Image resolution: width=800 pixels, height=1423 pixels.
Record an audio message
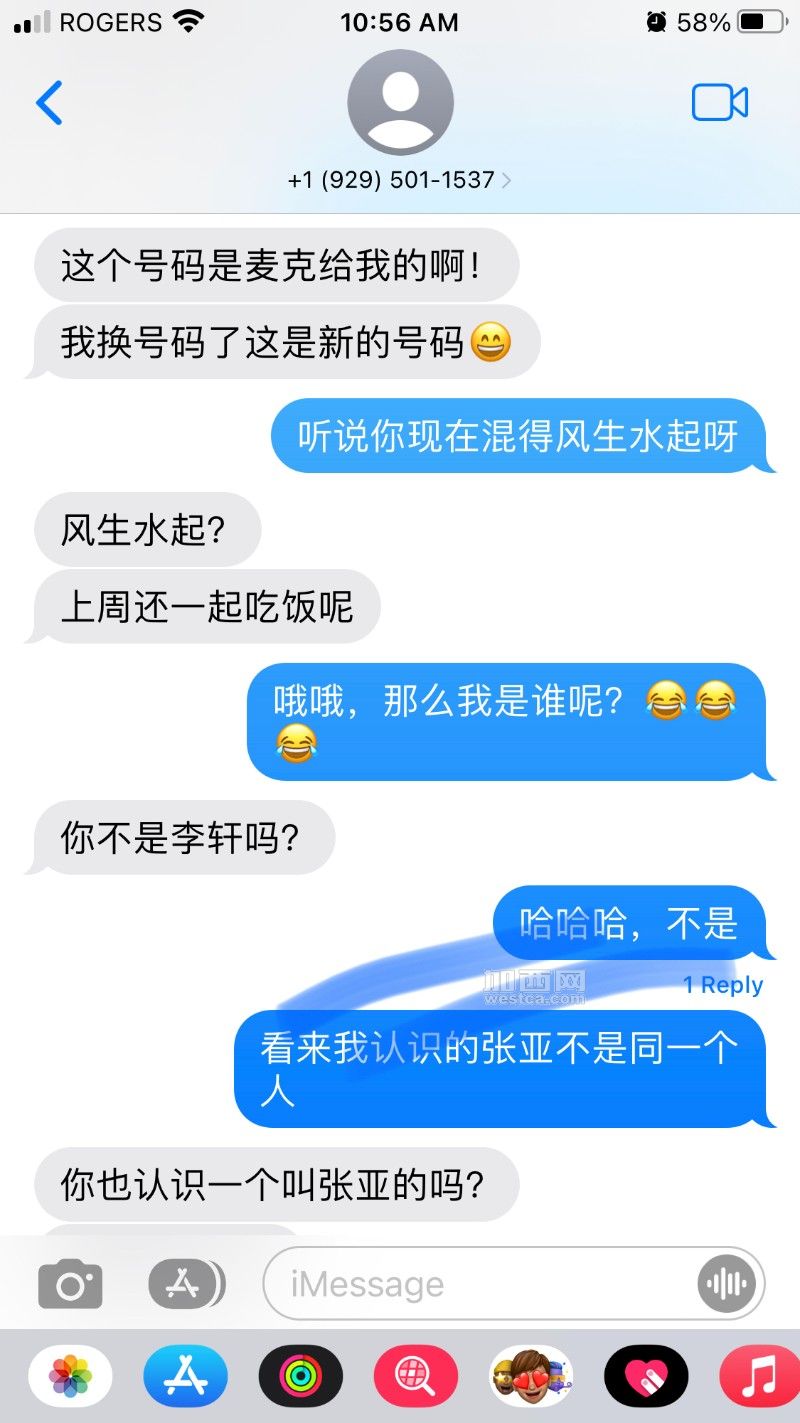point(728,1284)
